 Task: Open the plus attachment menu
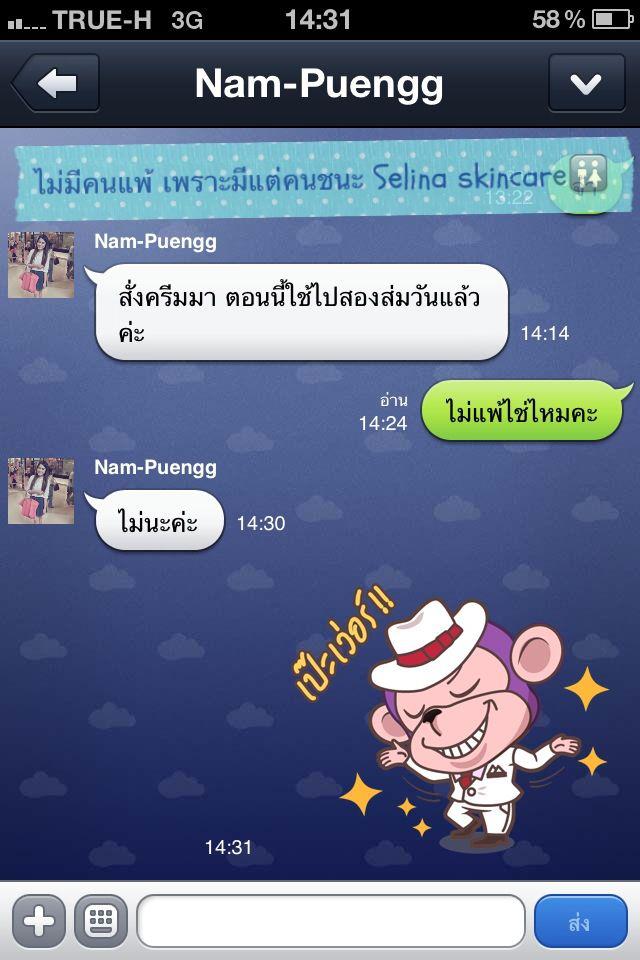point(39,920)
